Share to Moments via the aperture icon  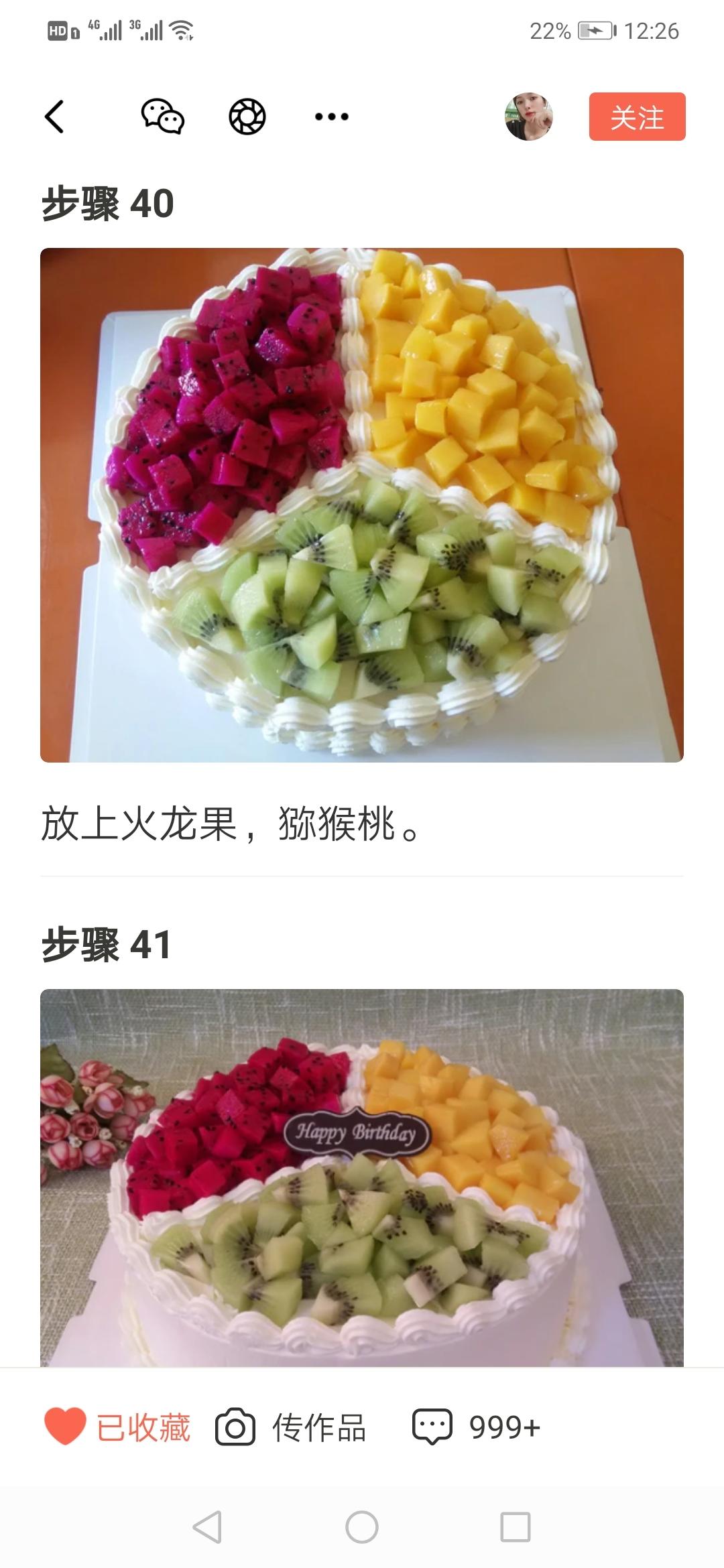point(247,117)
